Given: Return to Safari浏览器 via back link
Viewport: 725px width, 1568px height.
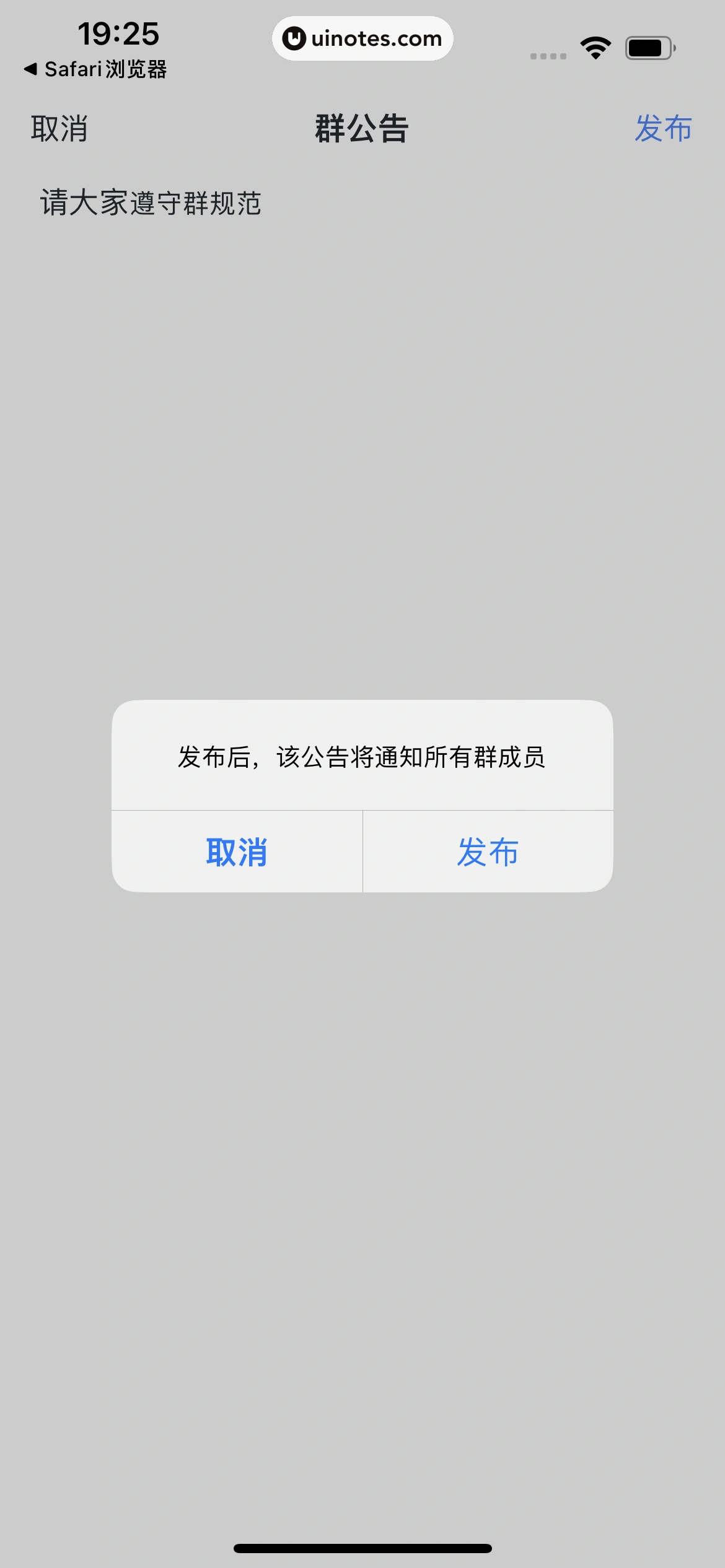Looking at the screenshot, I should [96, 69].
